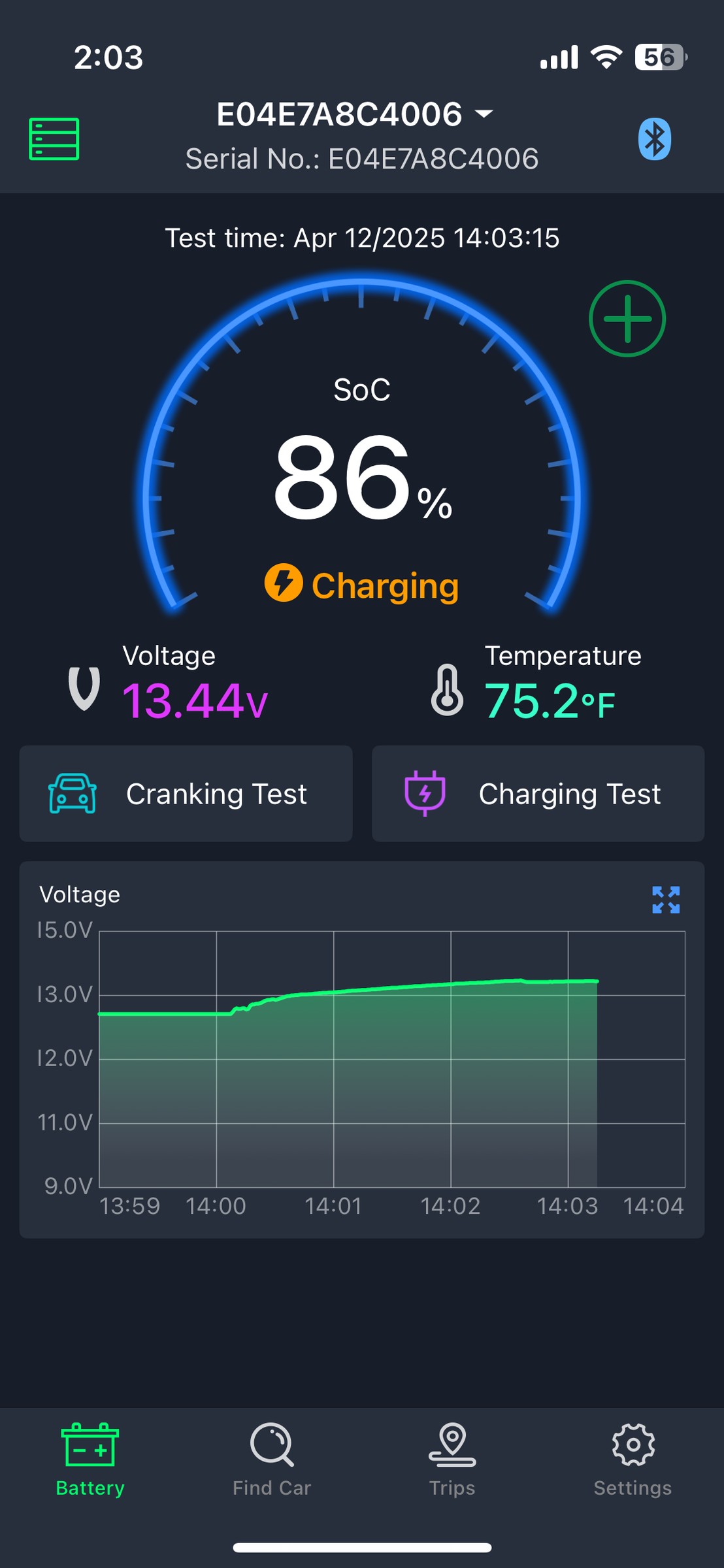Image resolution: width=724 pixels, height=1568 pixels.
Task: Expand the E04E7A8C4006 device dropdown
Action: (355, 114)
